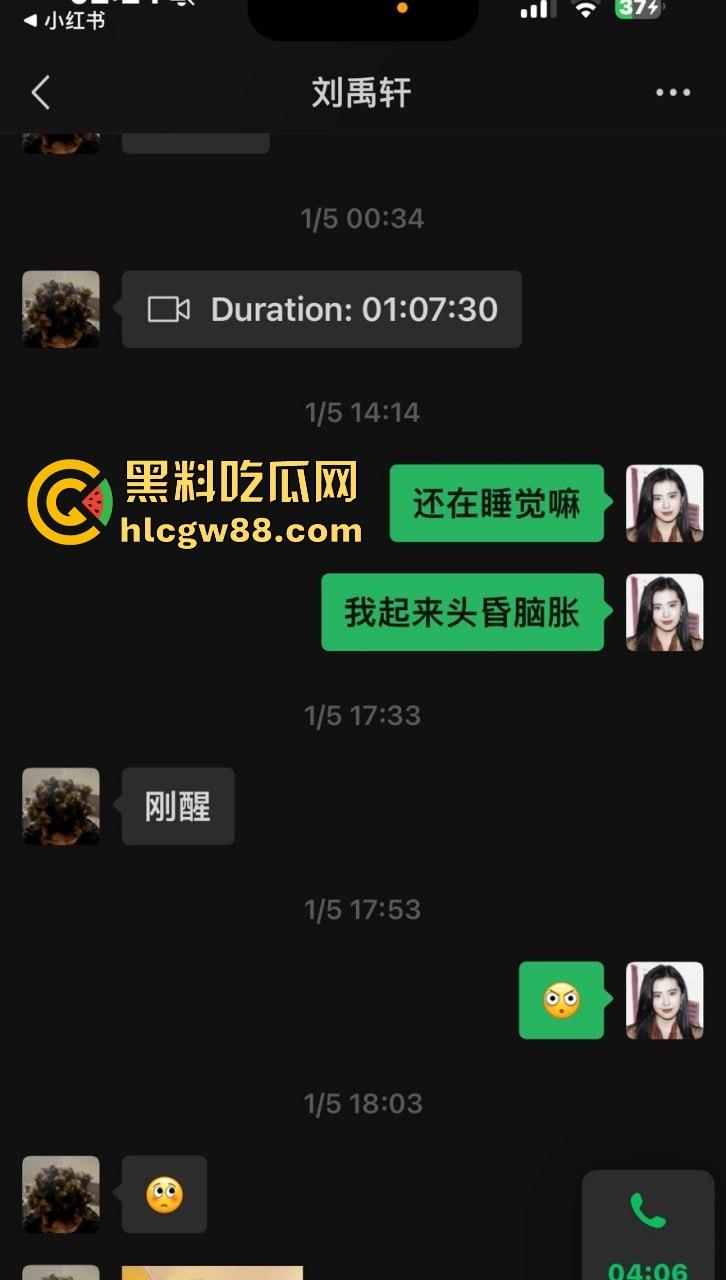
Task: Tap the green phone call icon
Action: click(x=647, y=1210)
